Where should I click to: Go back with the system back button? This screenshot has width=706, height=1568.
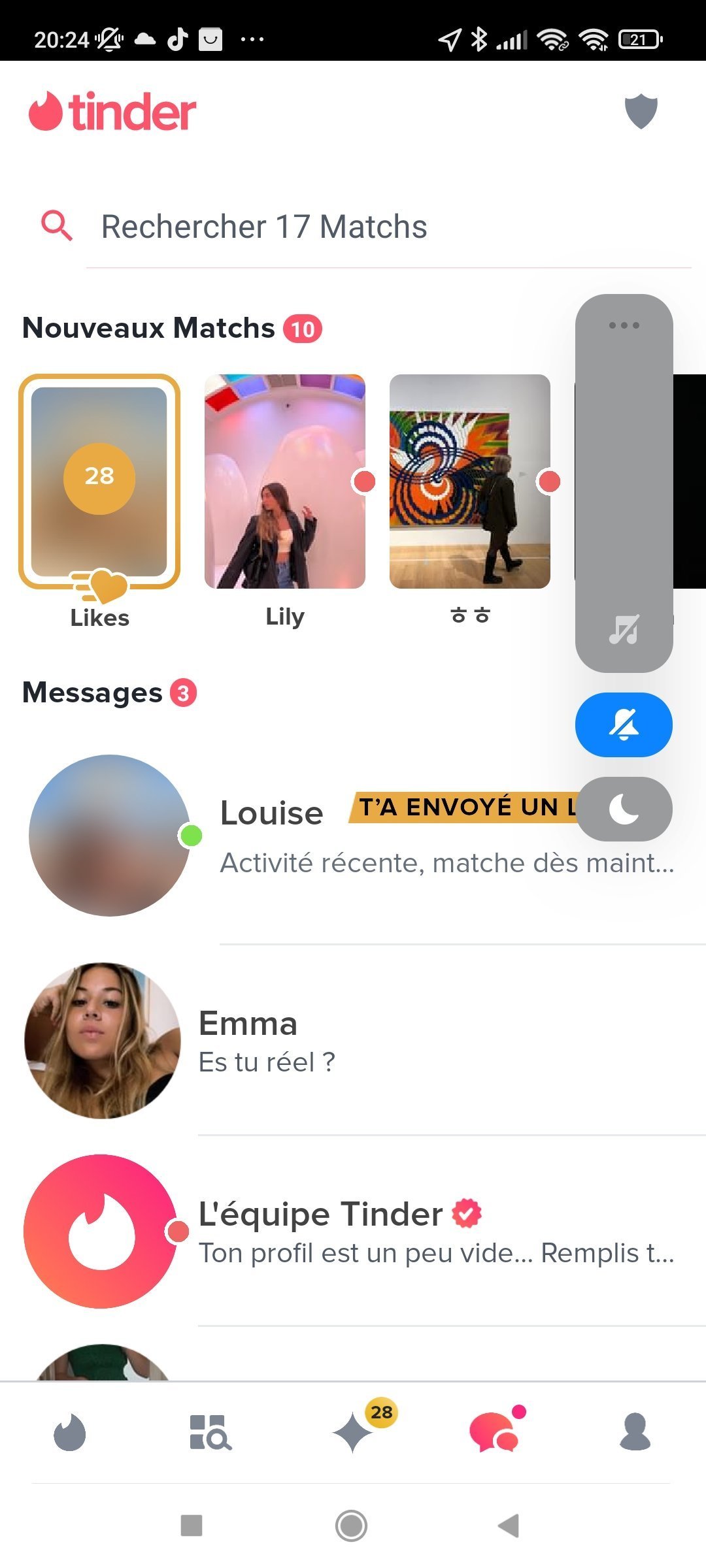point(509,1526)
